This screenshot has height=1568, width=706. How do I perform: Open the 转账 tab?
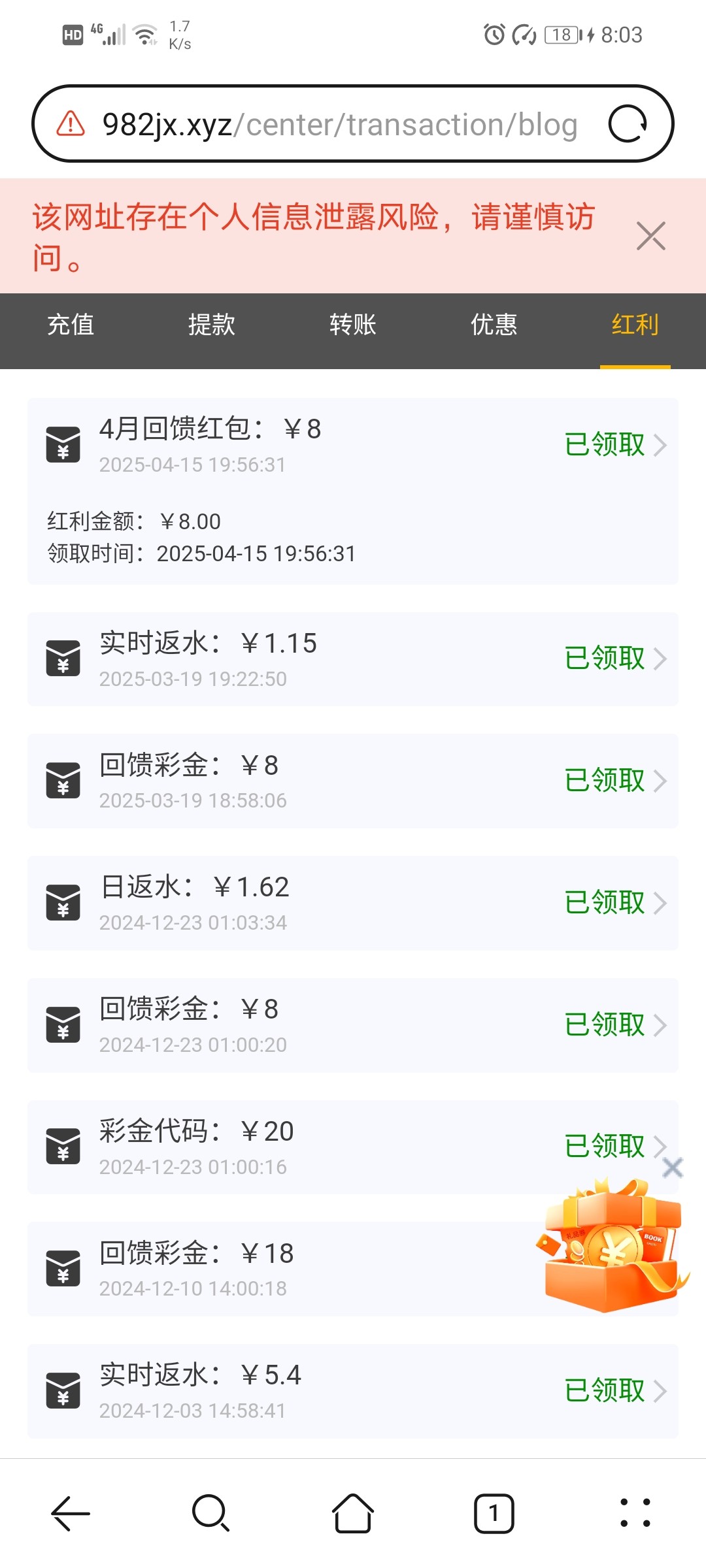point(353,325)
